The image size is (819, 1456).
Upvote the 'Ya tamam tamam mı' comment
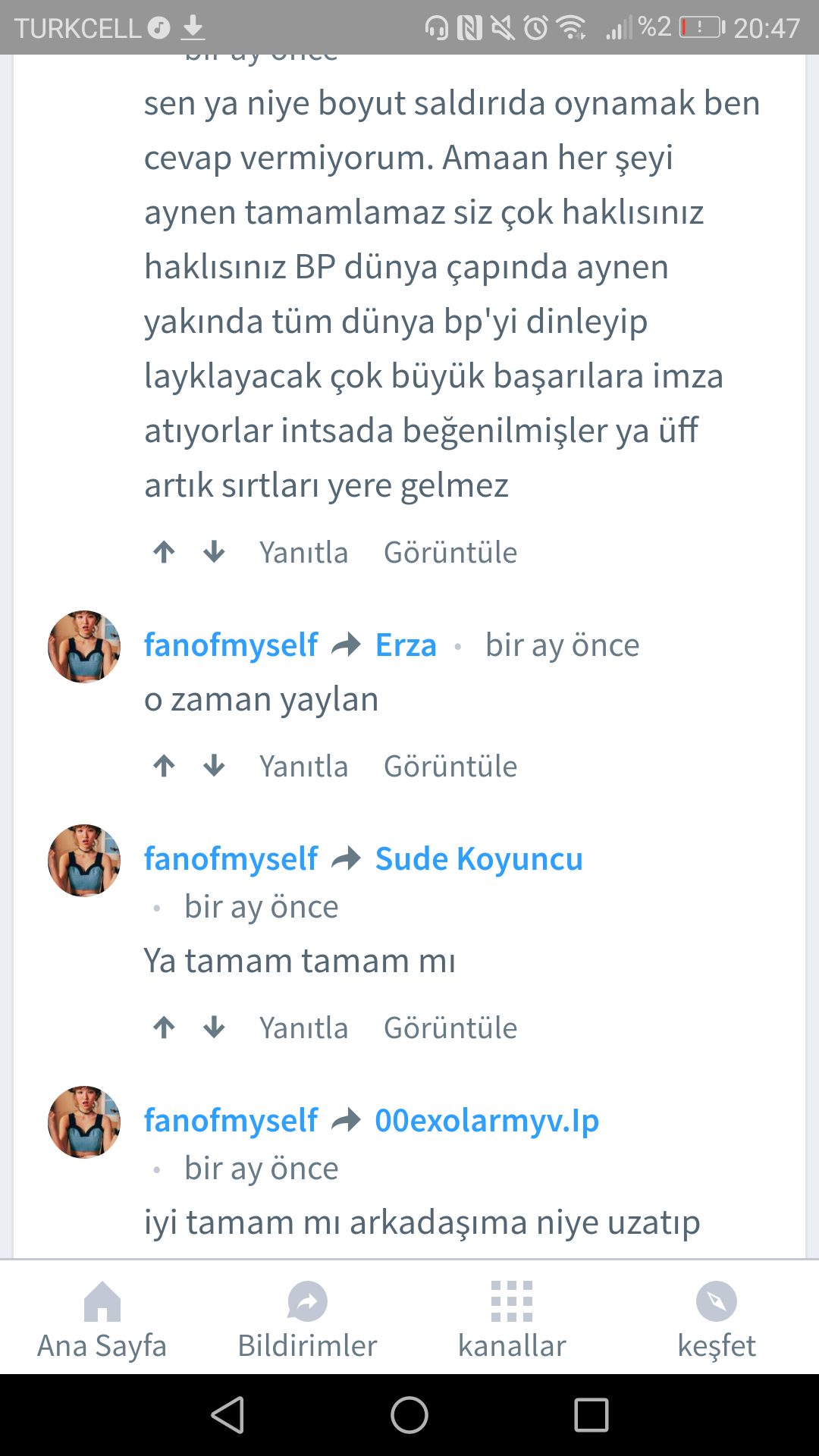tap(164, 1028)
